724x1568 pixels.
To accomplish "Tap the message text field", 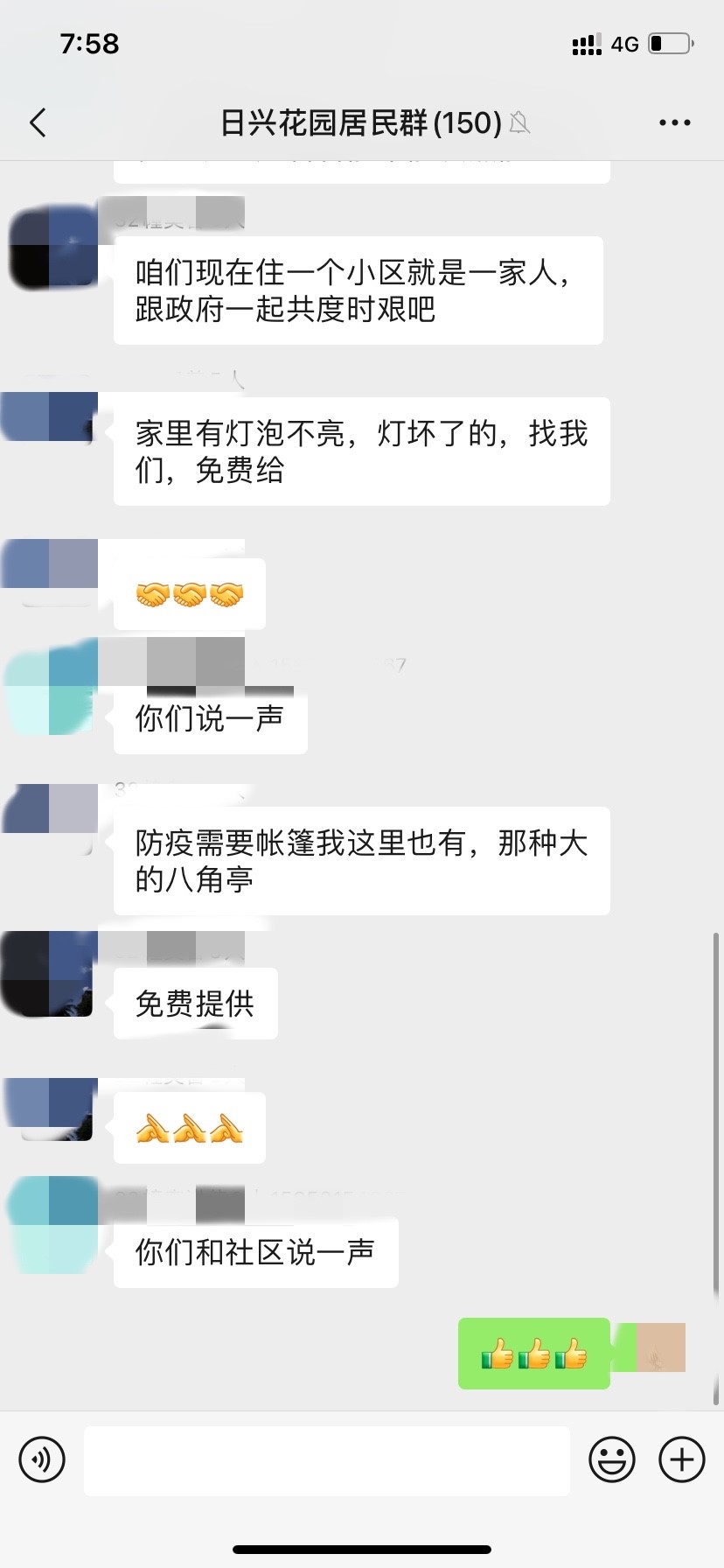I will click(x=327, y=1459).
